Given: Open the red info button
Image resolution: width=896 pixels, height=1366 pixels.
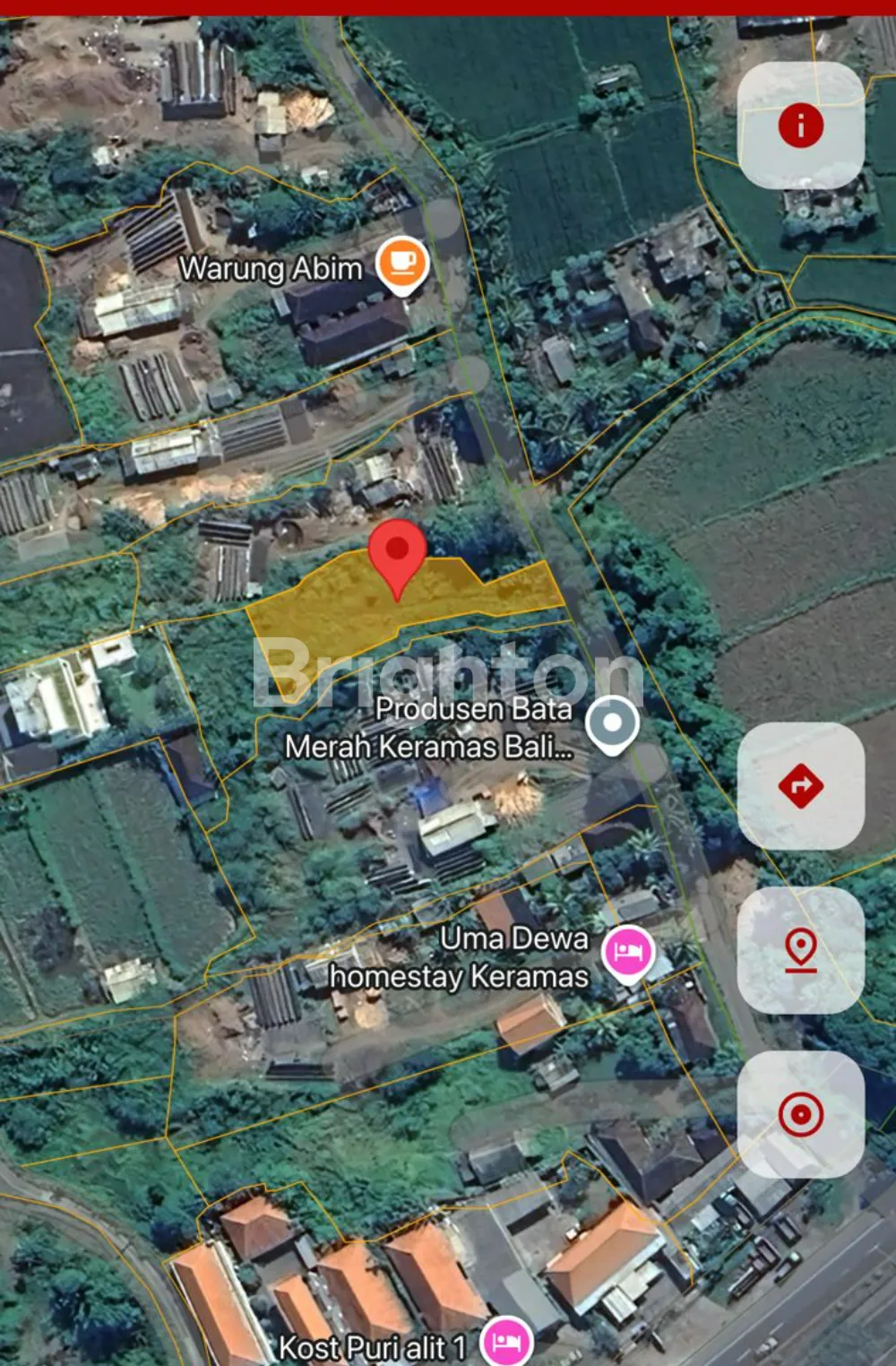Looking at the screenshot, I should (x=800, y=125).
